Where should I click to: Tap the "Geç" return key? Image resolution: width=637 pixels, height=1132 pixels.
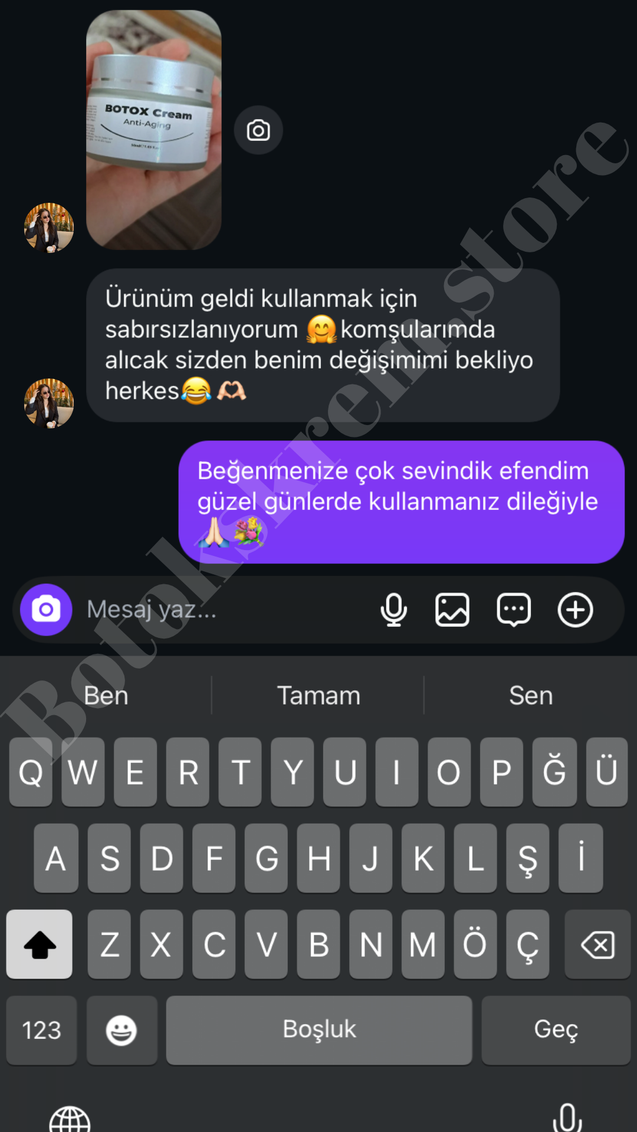click(556, 1030)
